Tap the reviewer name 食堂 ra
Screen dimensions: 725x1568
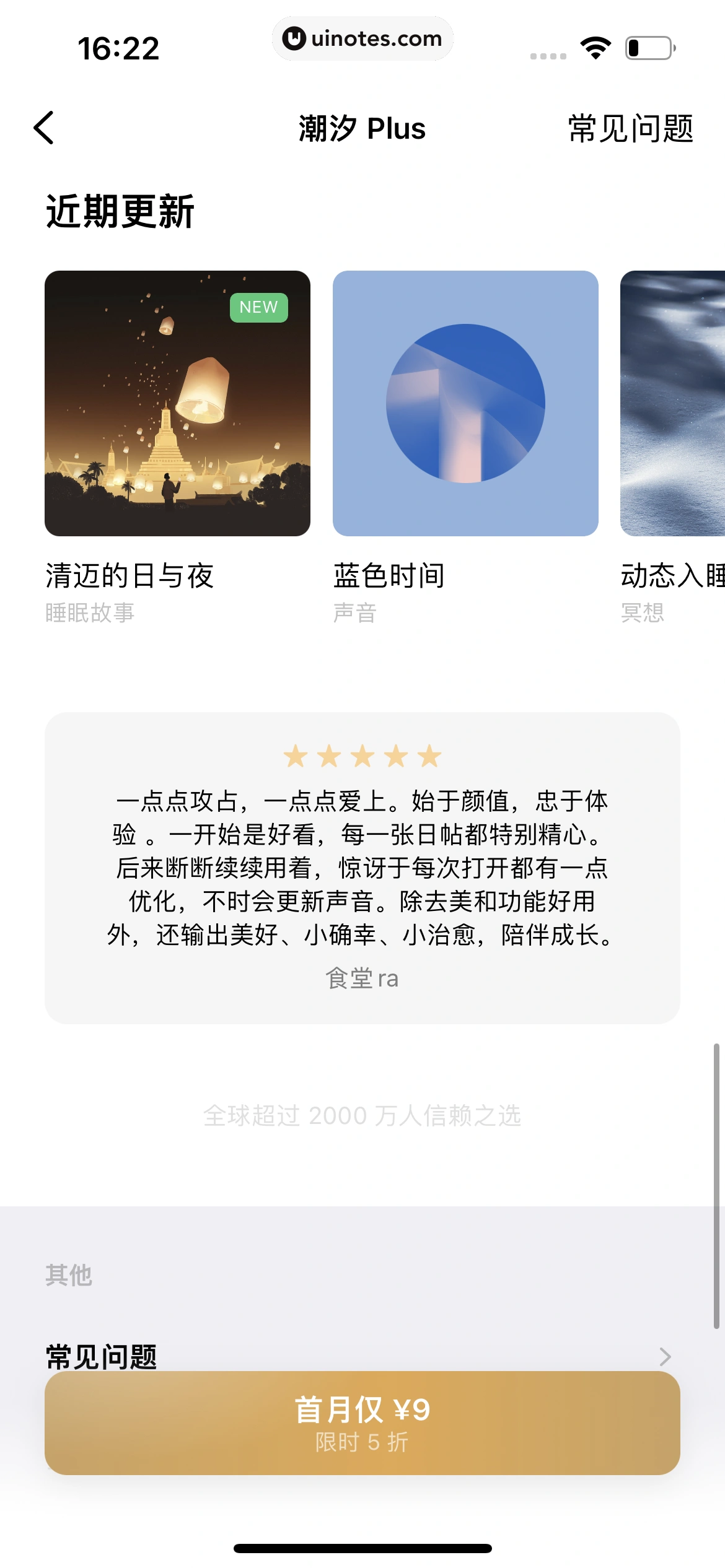(x=362, y=977)
